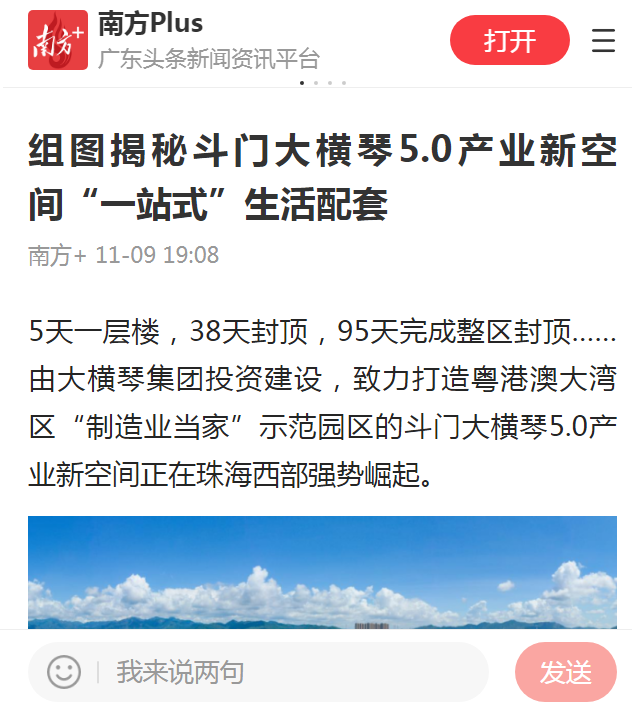Image resolution: width=632 pixels, height=712 pixels.
Task: Open the hamburger menu
Action: click(603, 41)
